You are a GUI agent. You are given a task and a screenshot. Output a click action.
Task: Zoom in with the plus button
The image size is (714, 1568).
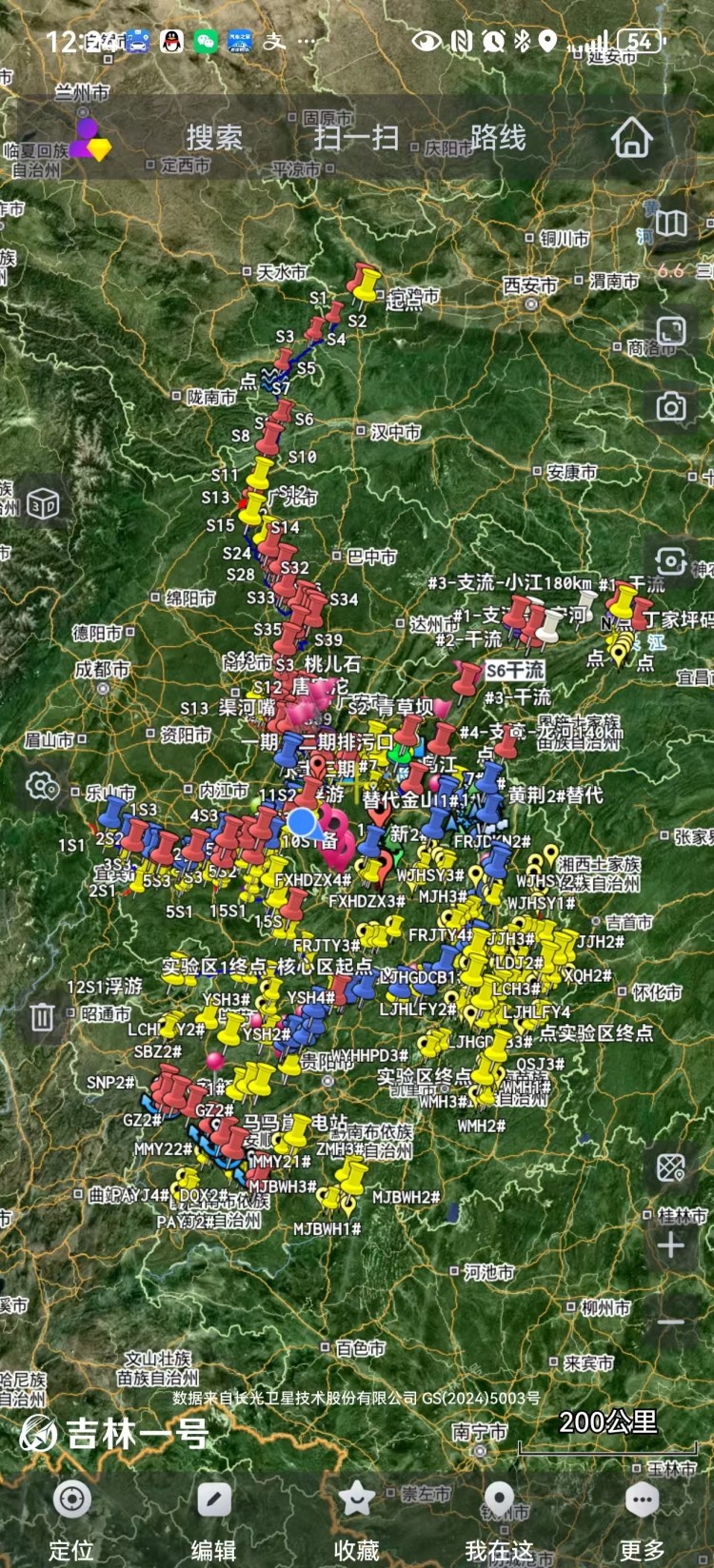tap(671, 1245)
